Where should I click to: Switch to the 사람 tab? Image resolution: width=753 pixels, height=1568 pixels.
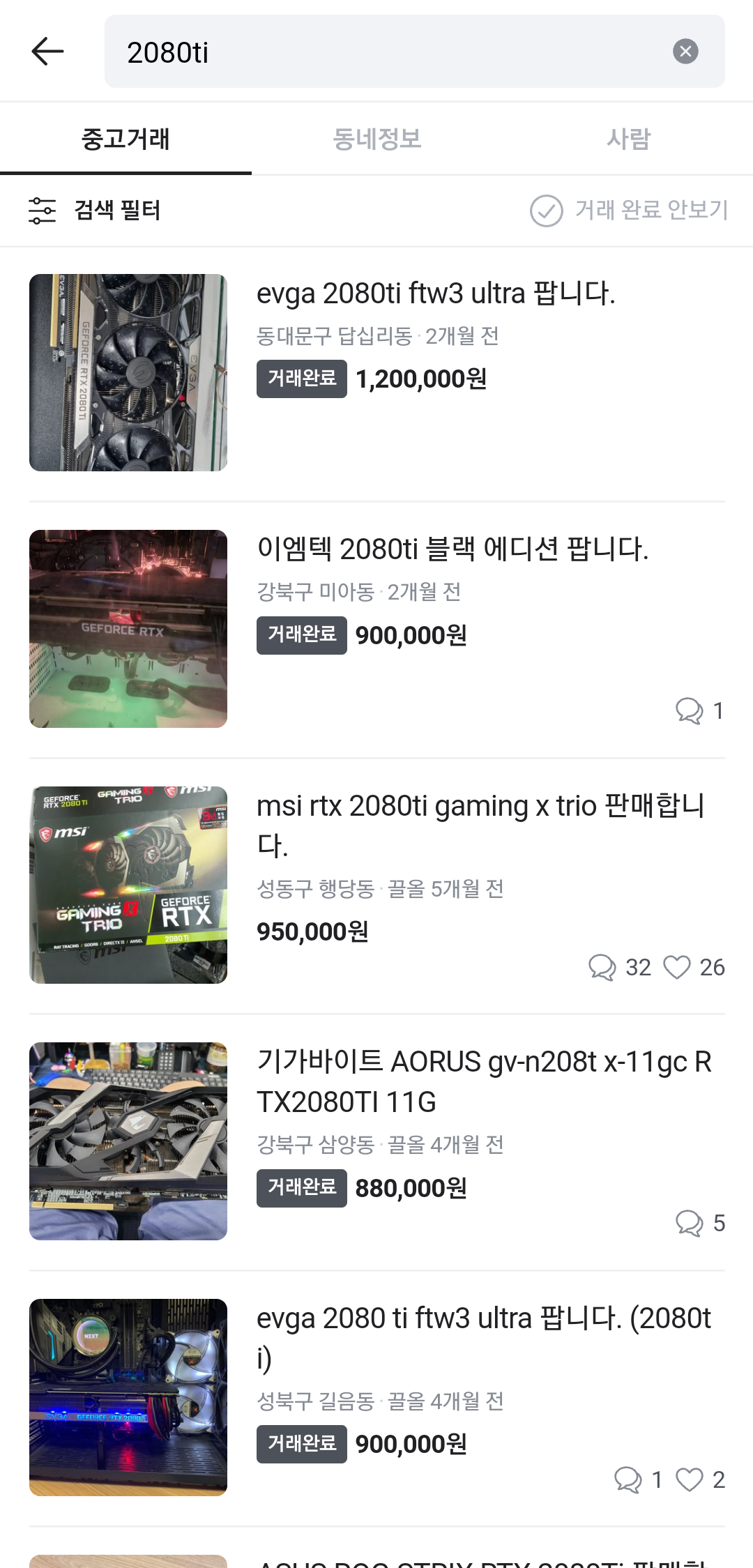(x=627, y=139)
